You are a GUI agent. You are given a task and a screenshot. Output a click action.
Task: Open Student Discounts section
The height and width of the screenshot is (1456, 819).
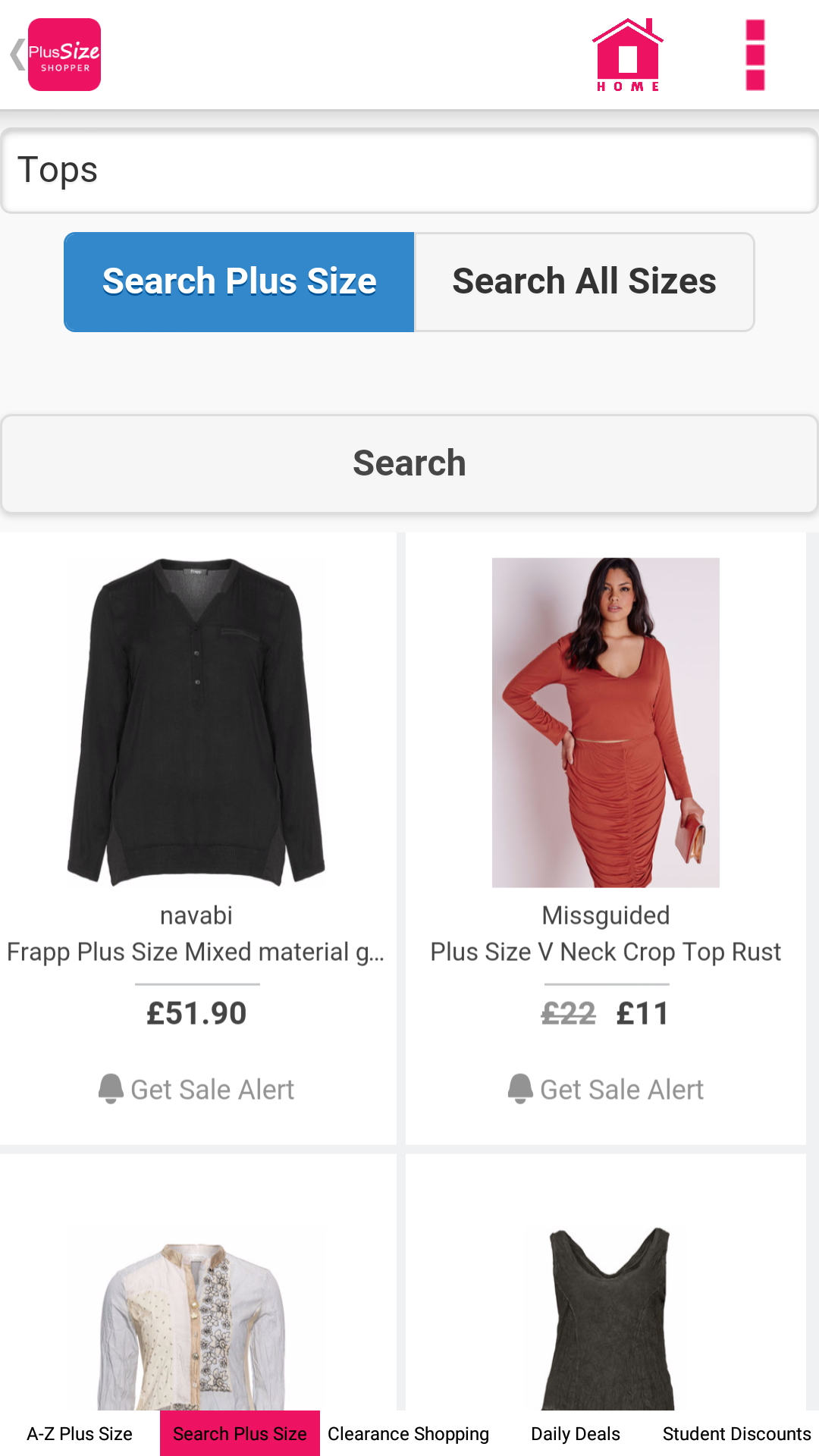tap(736, 1433)
